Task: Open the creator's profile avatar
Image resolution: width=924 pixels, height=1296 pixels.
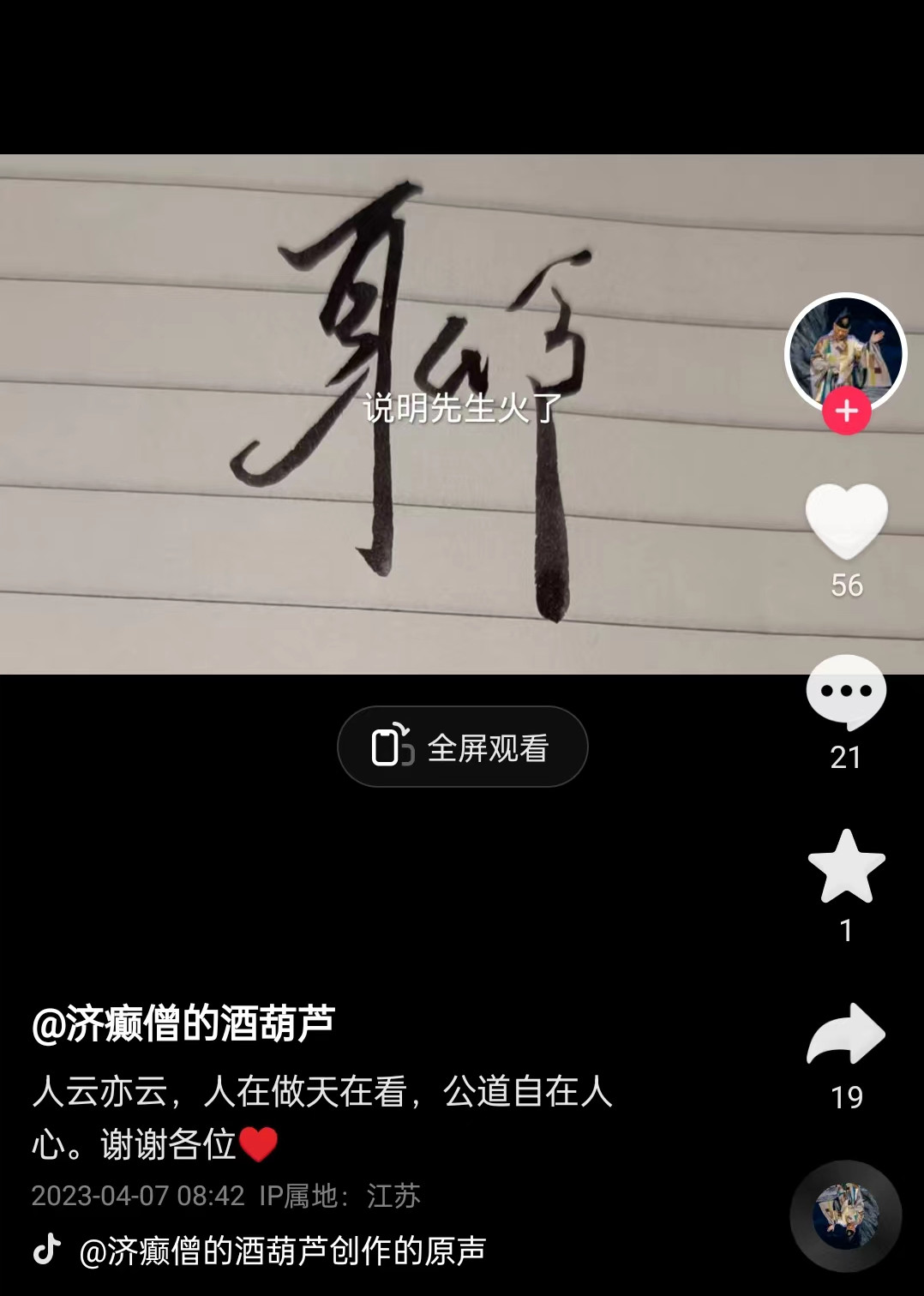Action: [845, 350]
